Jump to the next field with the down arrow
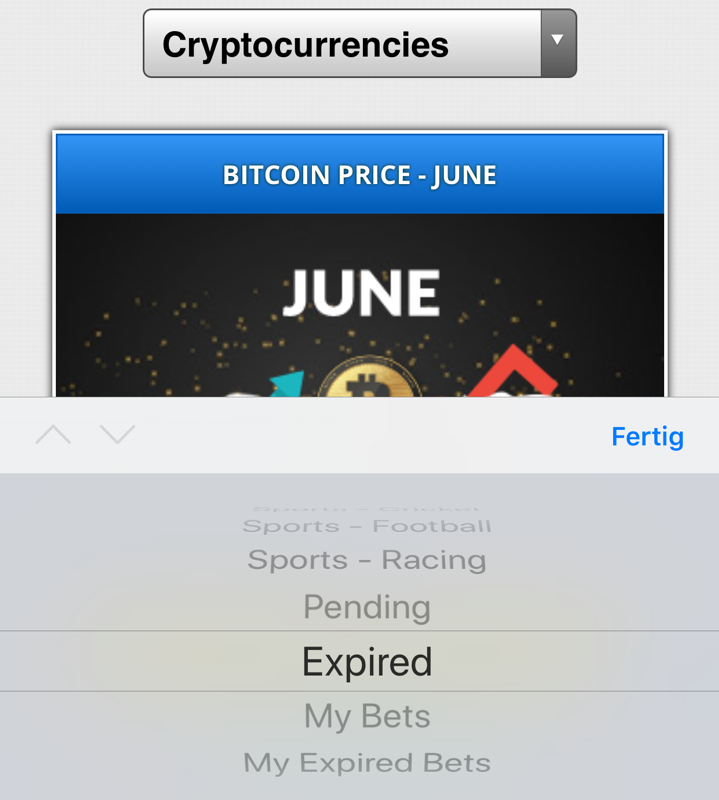 click(x=117, y=435)
